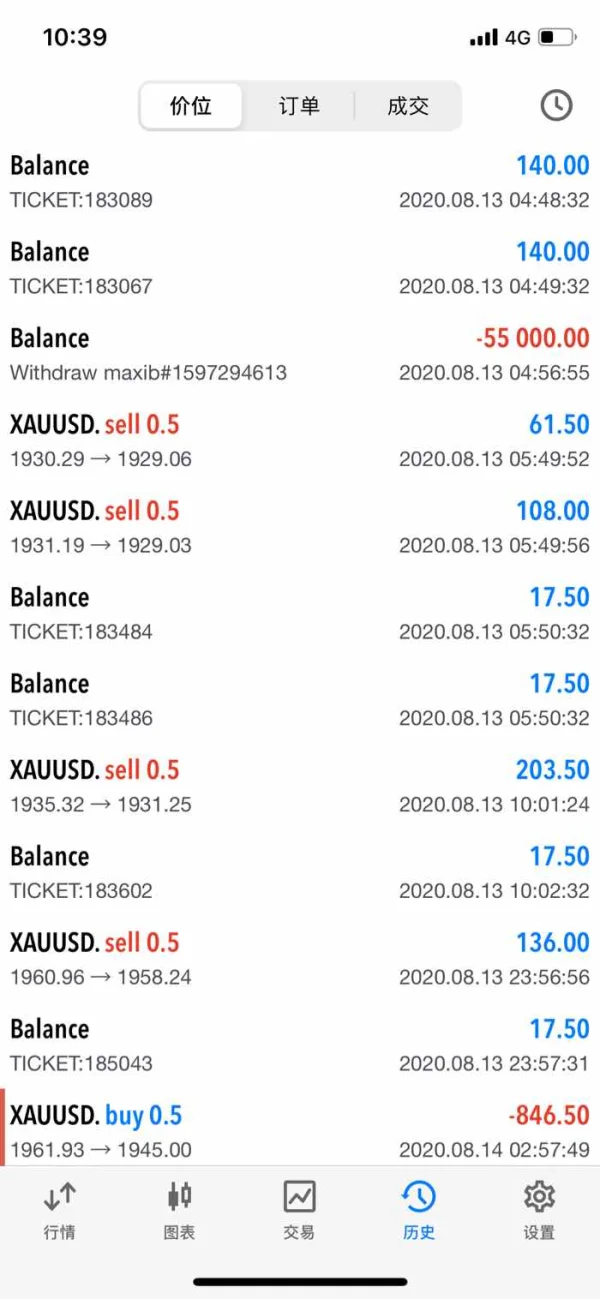
Task: Tap the balance row TICKET:183602
Action: (300, 872)
